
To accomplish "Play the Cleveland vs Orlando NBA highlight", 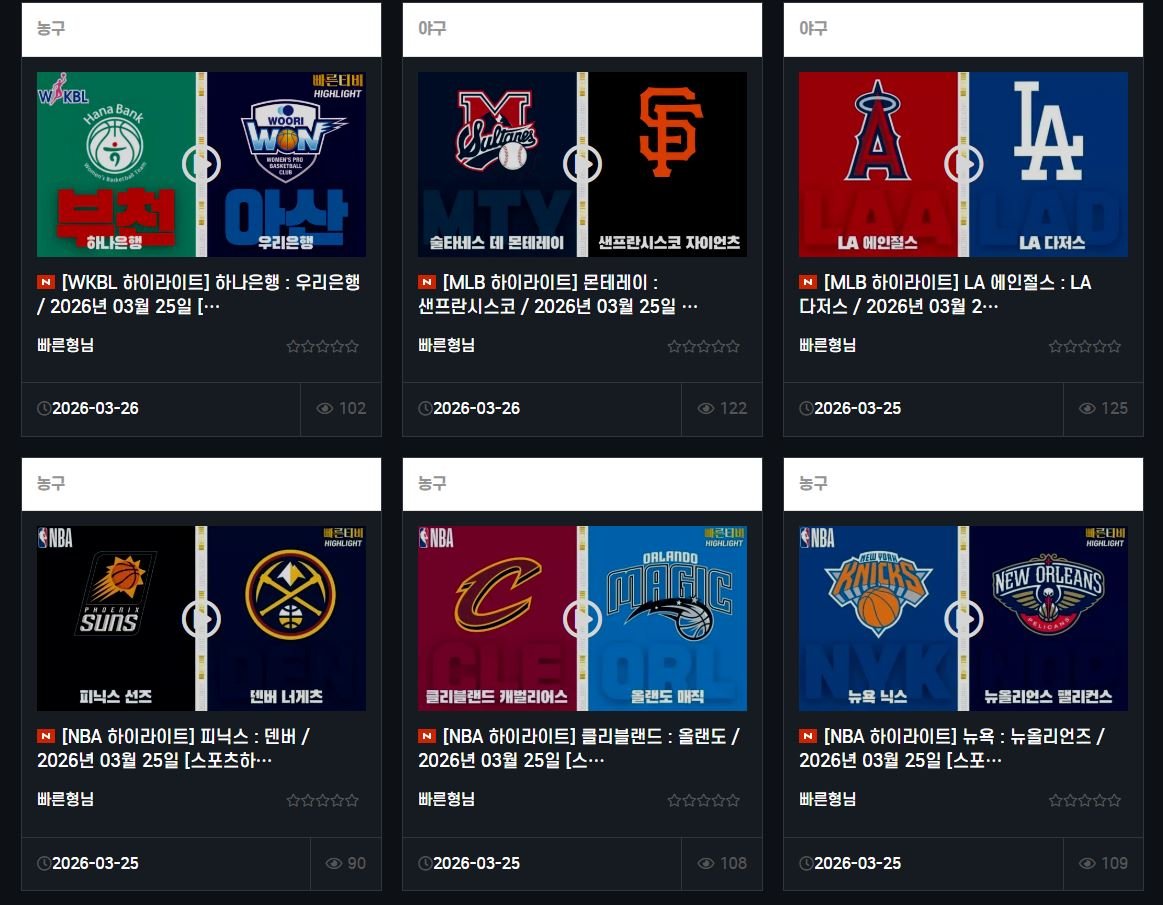I will point(582,619).
